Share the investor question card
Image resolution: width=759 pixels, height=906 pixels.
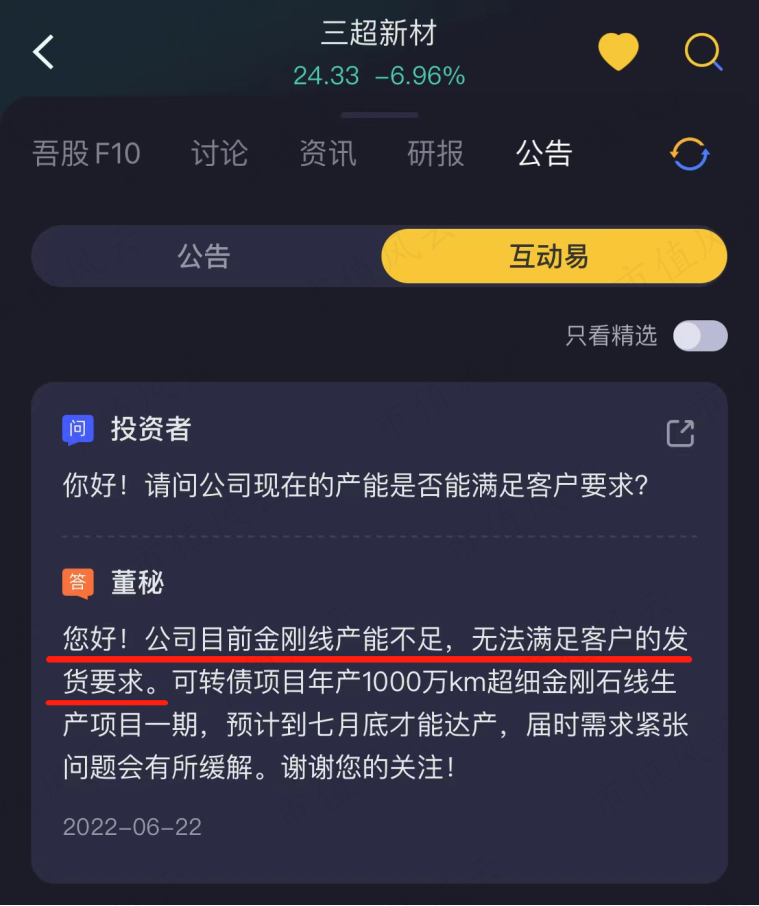pyautogui.click(x=680, y=433)
